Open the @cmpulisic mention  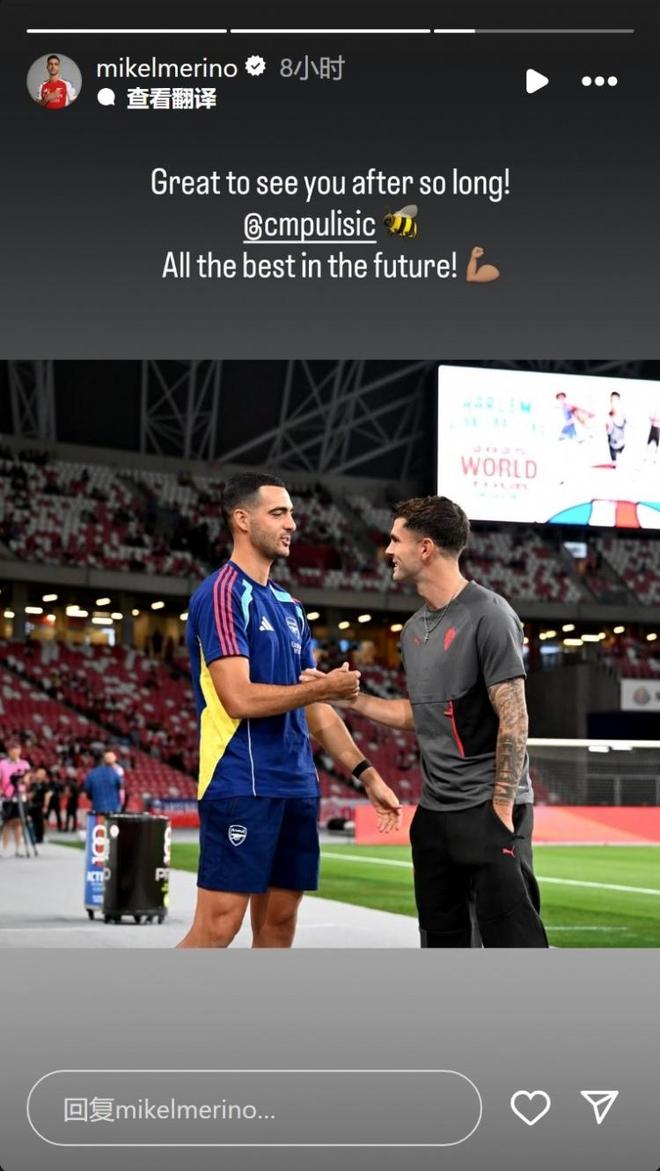[310, 225]
